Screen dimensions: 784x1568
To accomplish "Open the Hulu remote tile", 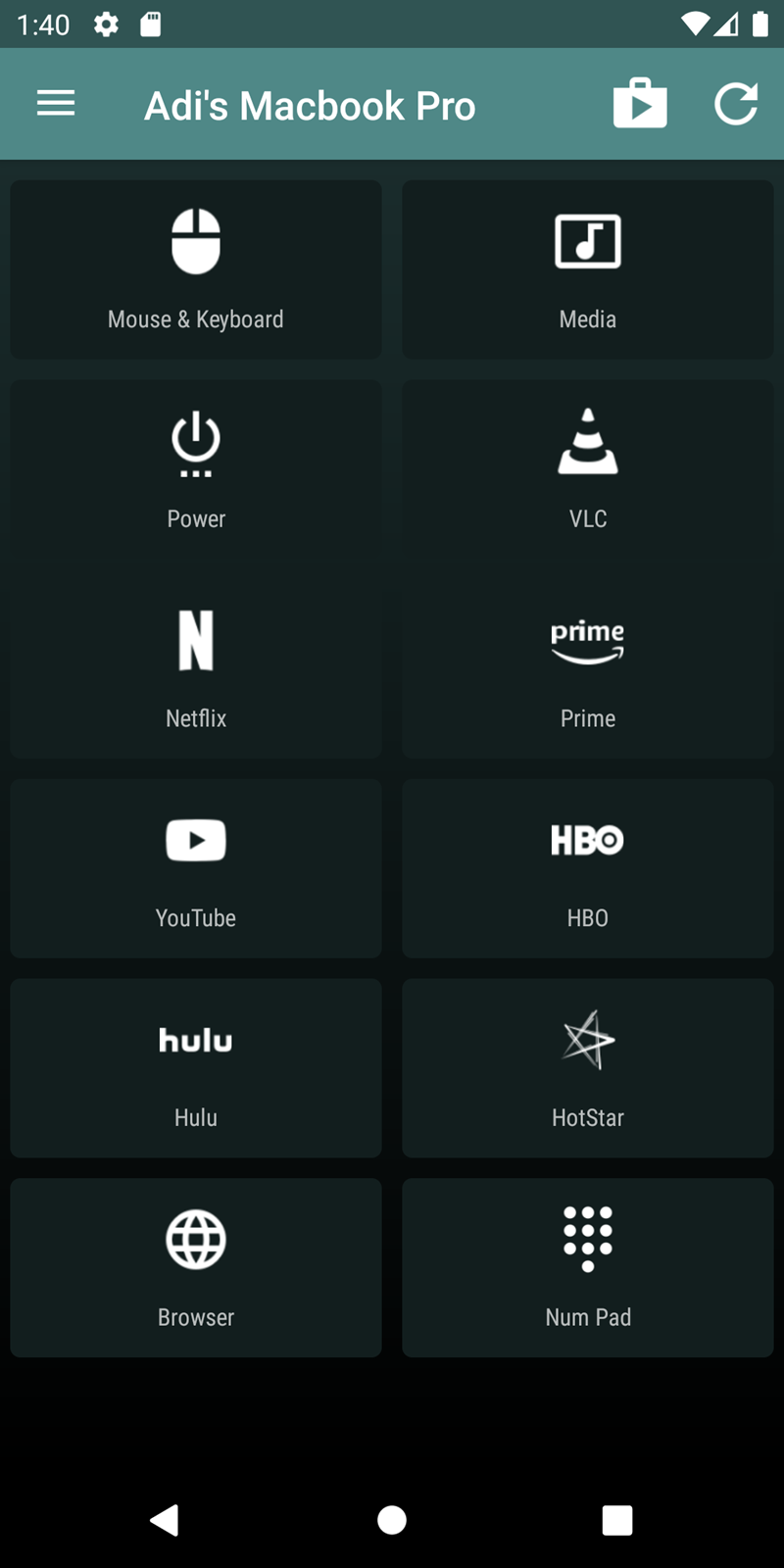I will coord(196,1068).
